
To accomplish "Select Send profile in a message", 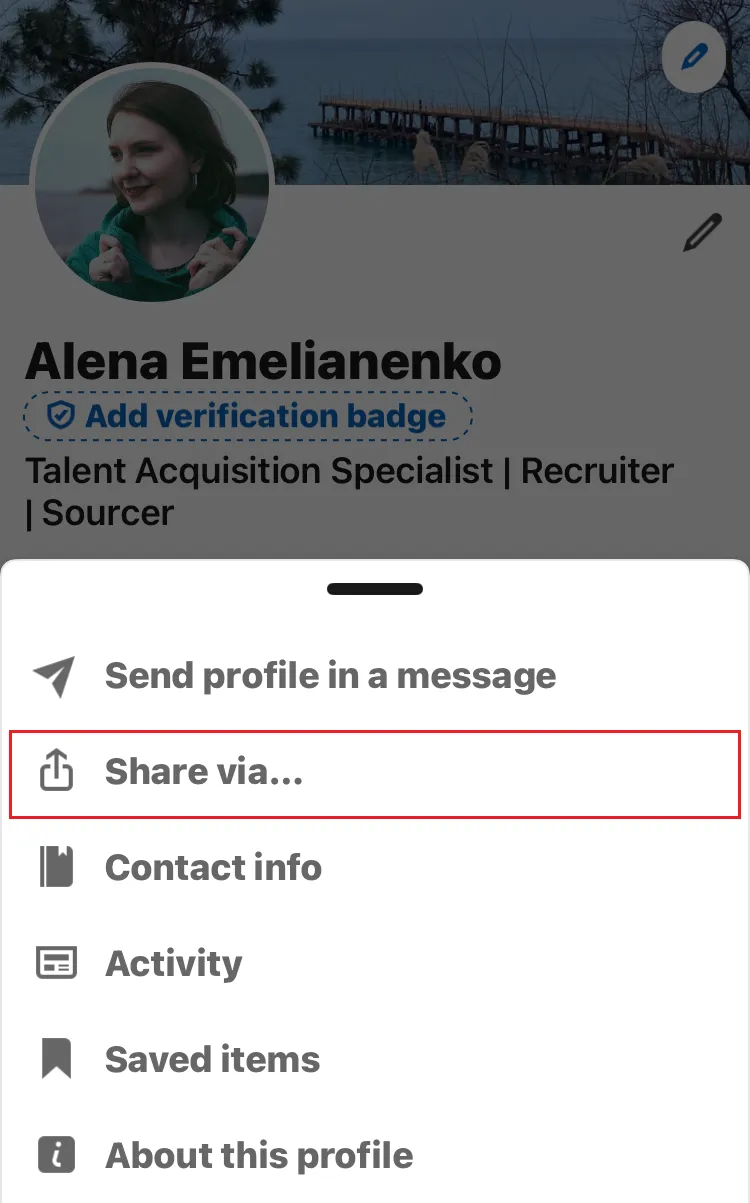I will [330, 676].
